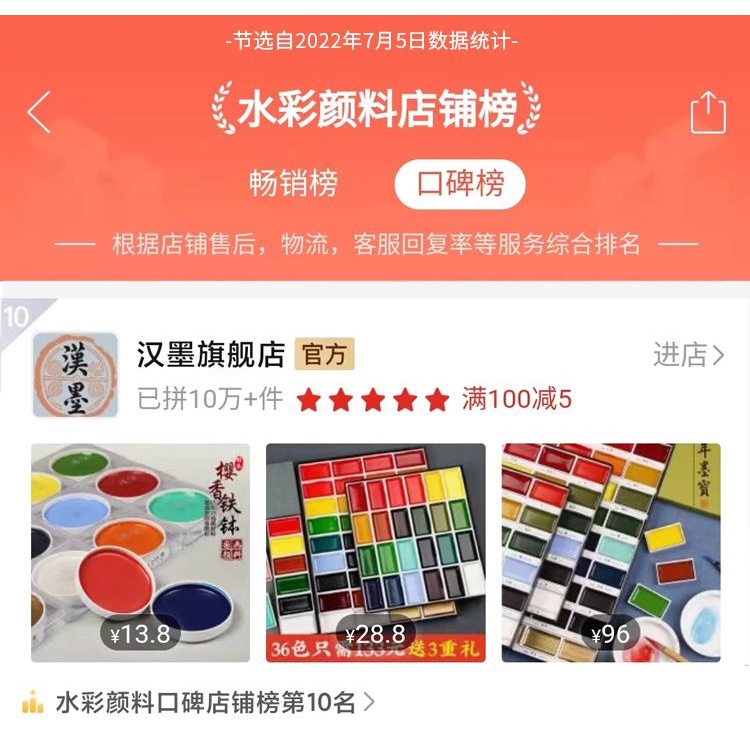Open the ¥13.8 paint dish product
Screen dimensions: 750x750
point(140,552)
